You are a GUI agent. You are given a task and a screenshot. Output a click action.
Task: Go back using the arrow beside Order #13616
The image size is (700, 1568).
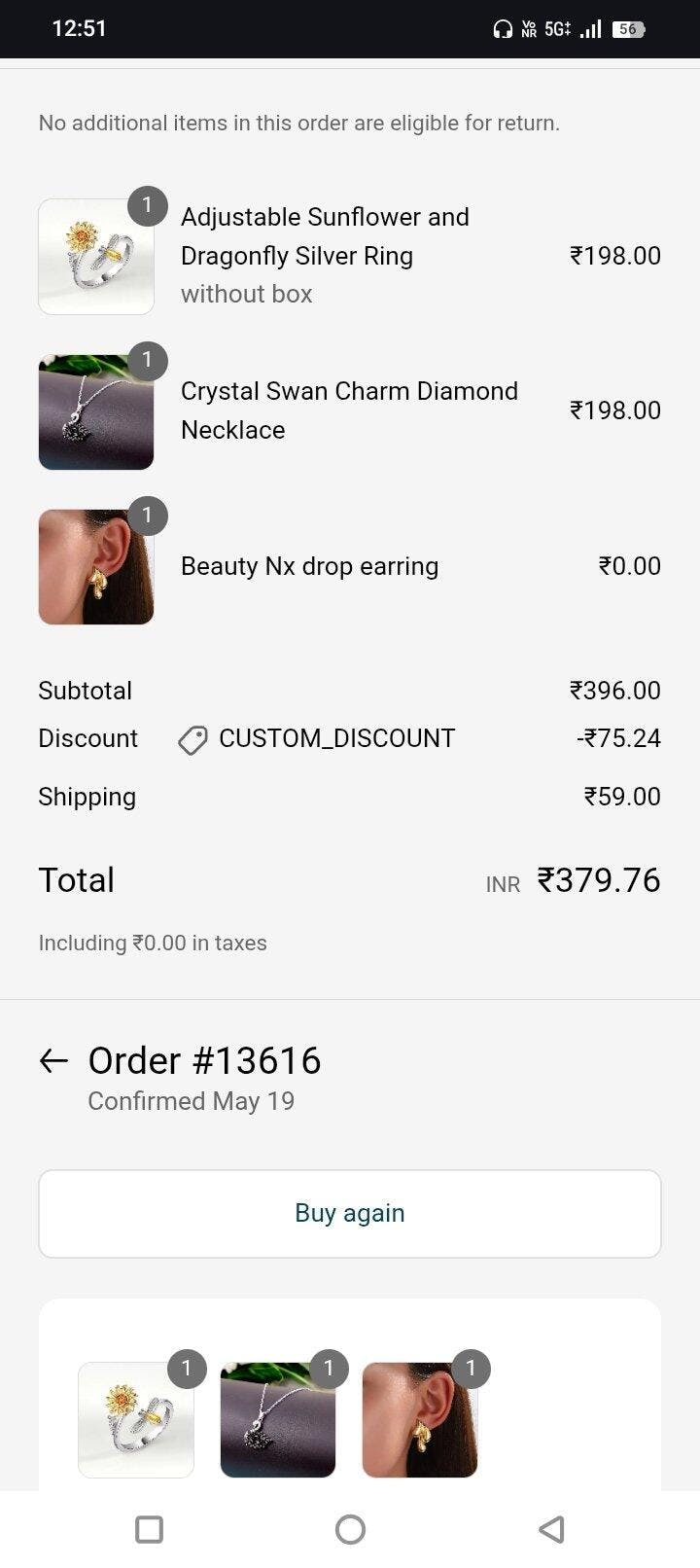[53, 1060]
